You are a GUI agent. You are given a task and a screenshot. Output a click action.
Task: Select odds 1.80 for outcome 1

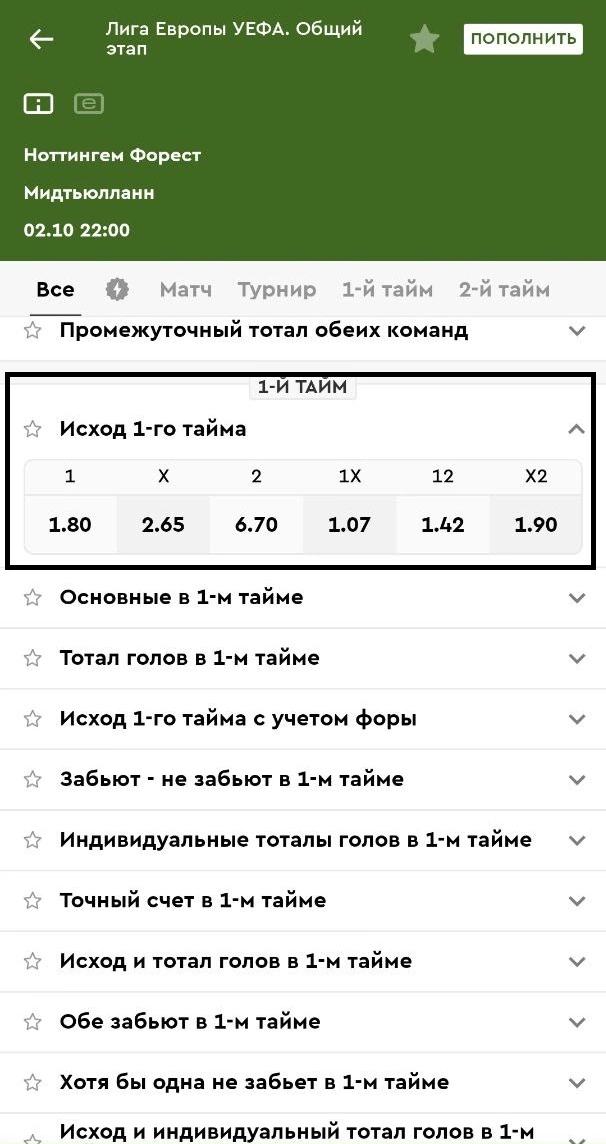[70, 524]
